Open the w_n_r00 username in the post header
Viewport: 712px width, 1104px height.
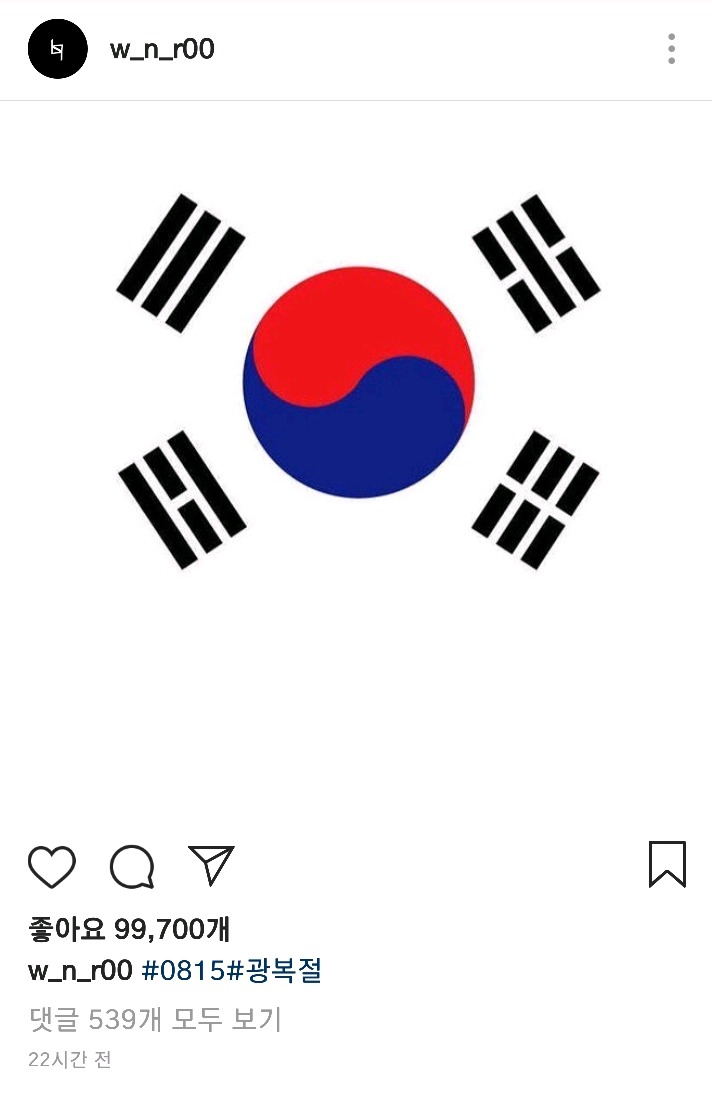[162, 49]
